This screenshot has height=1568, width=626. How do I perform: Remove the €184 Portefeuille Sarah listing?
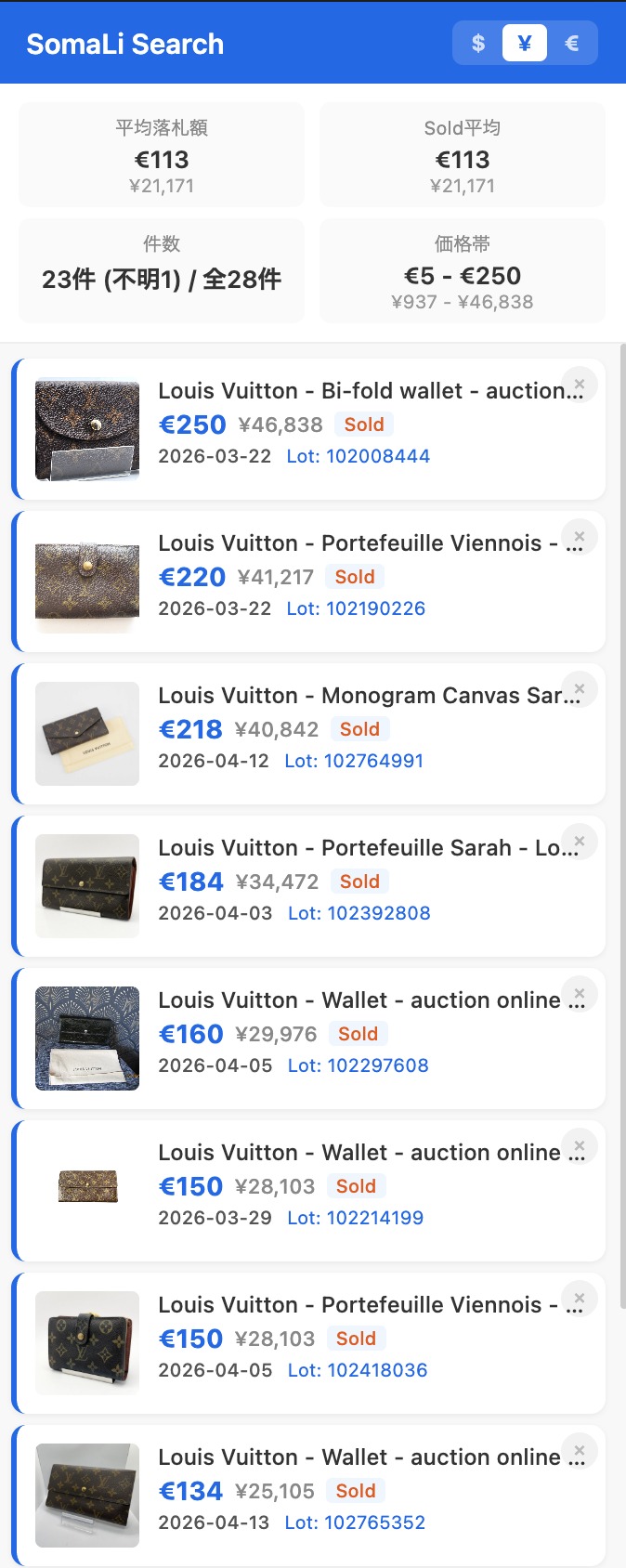[580, 842]
